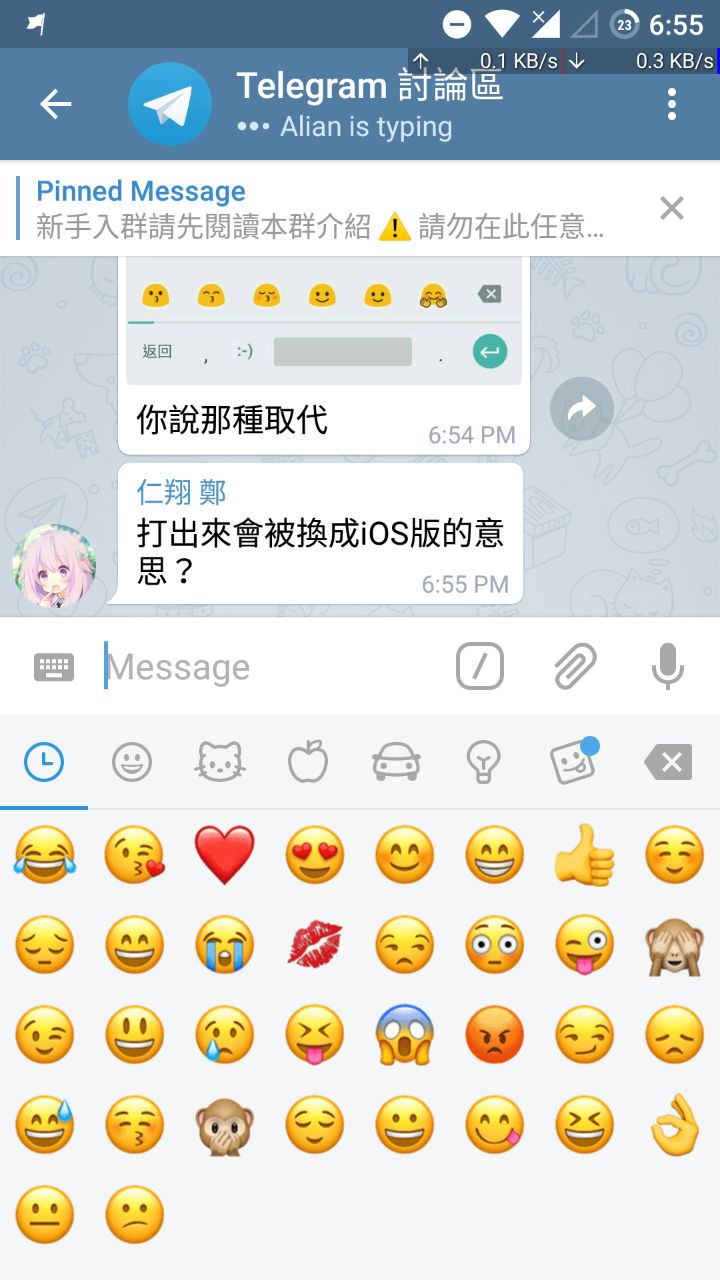Open the chat overflow menu
720x1280 pixels.
[671, 104]
